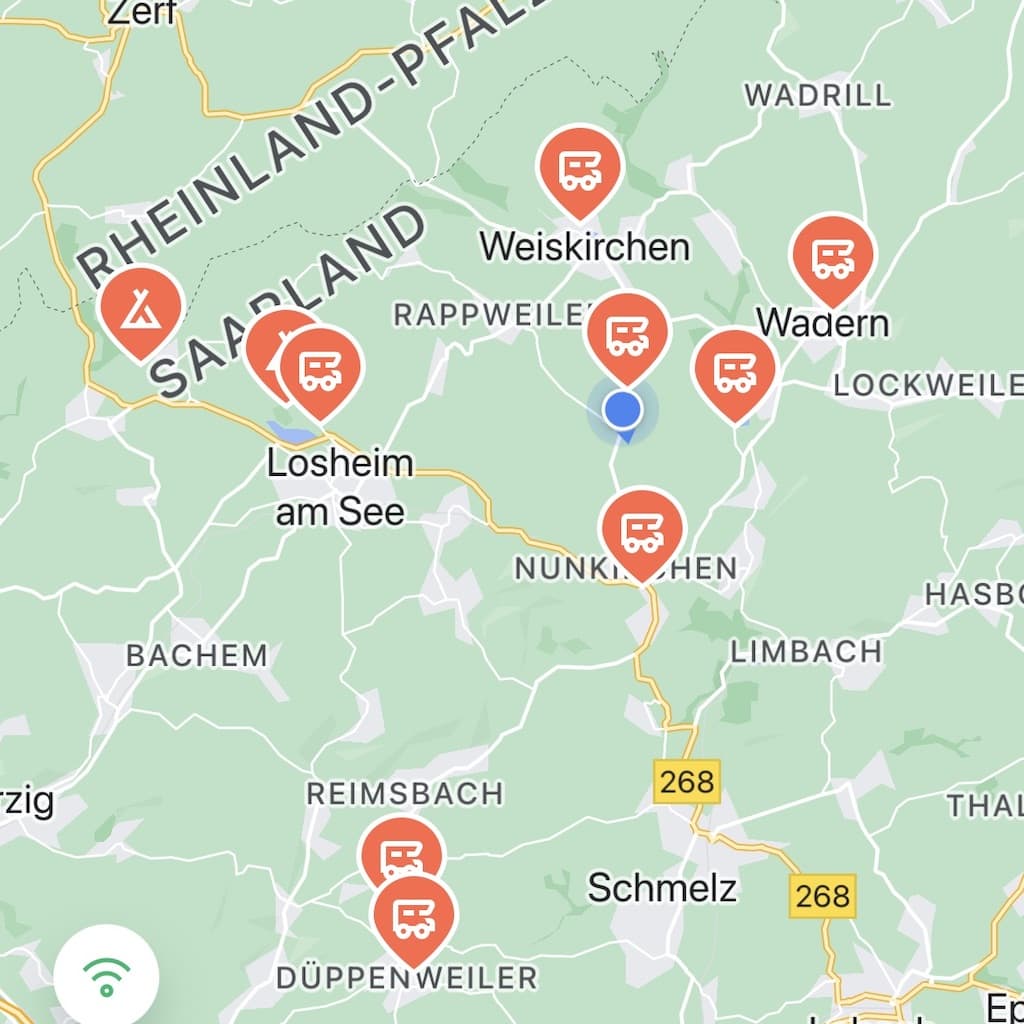Tap the green Wi-Fi button
This screenshot has height=1024, width=1024.
tap(106, 976)
